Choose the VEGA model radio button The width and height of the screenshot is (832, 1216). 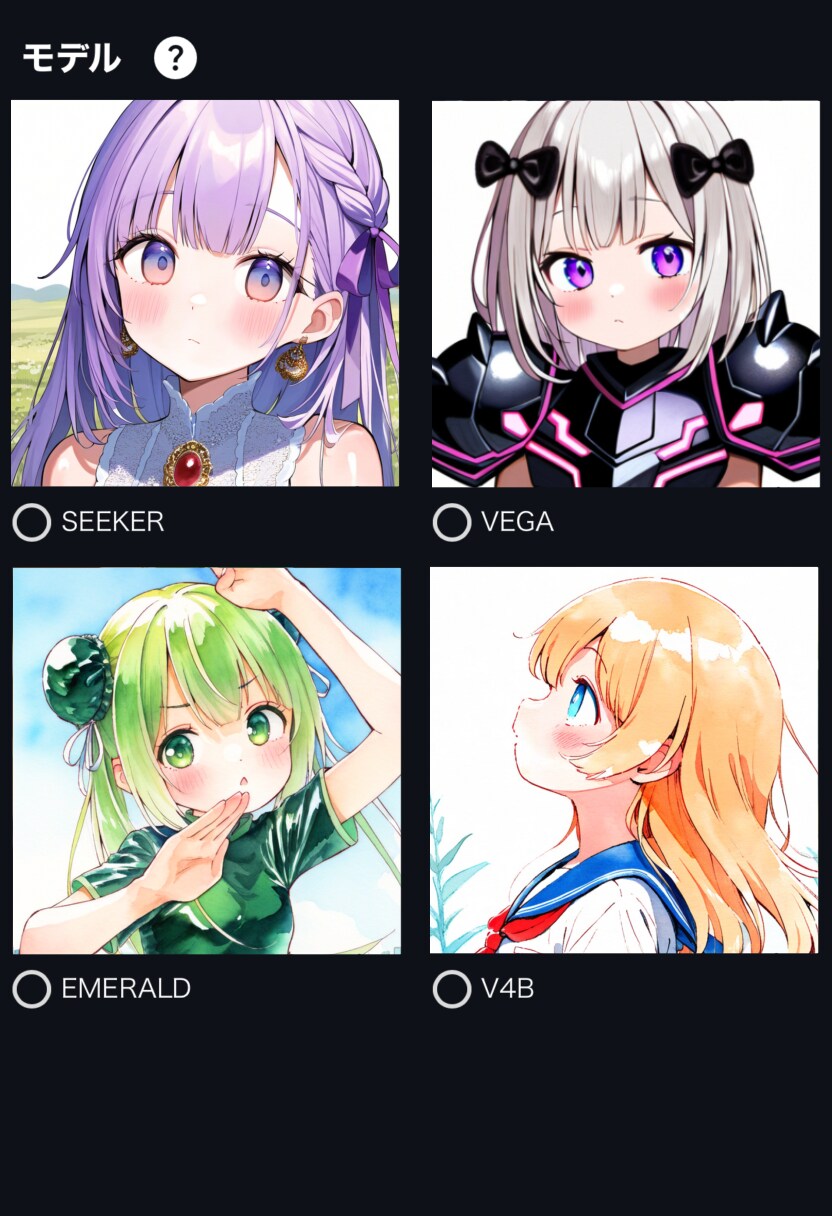pos(452,522)
